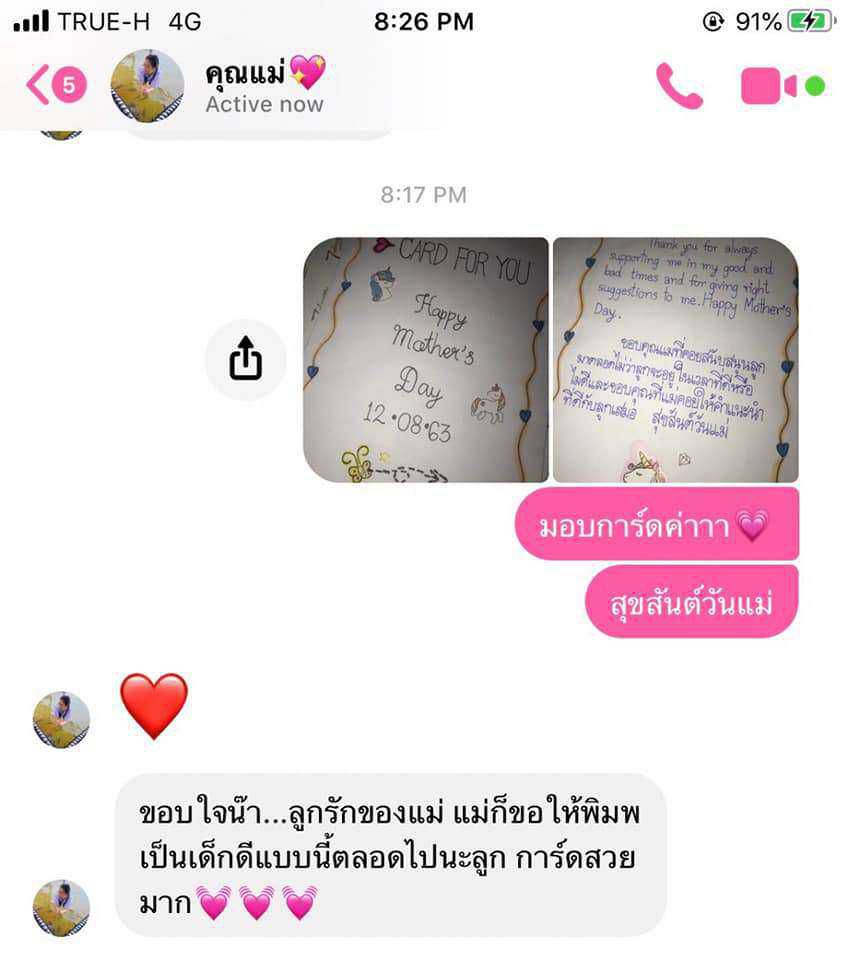Screen dimensions: 848x960
Task: Open the Happy Mother's Day card photo
Action: [426, 360]
